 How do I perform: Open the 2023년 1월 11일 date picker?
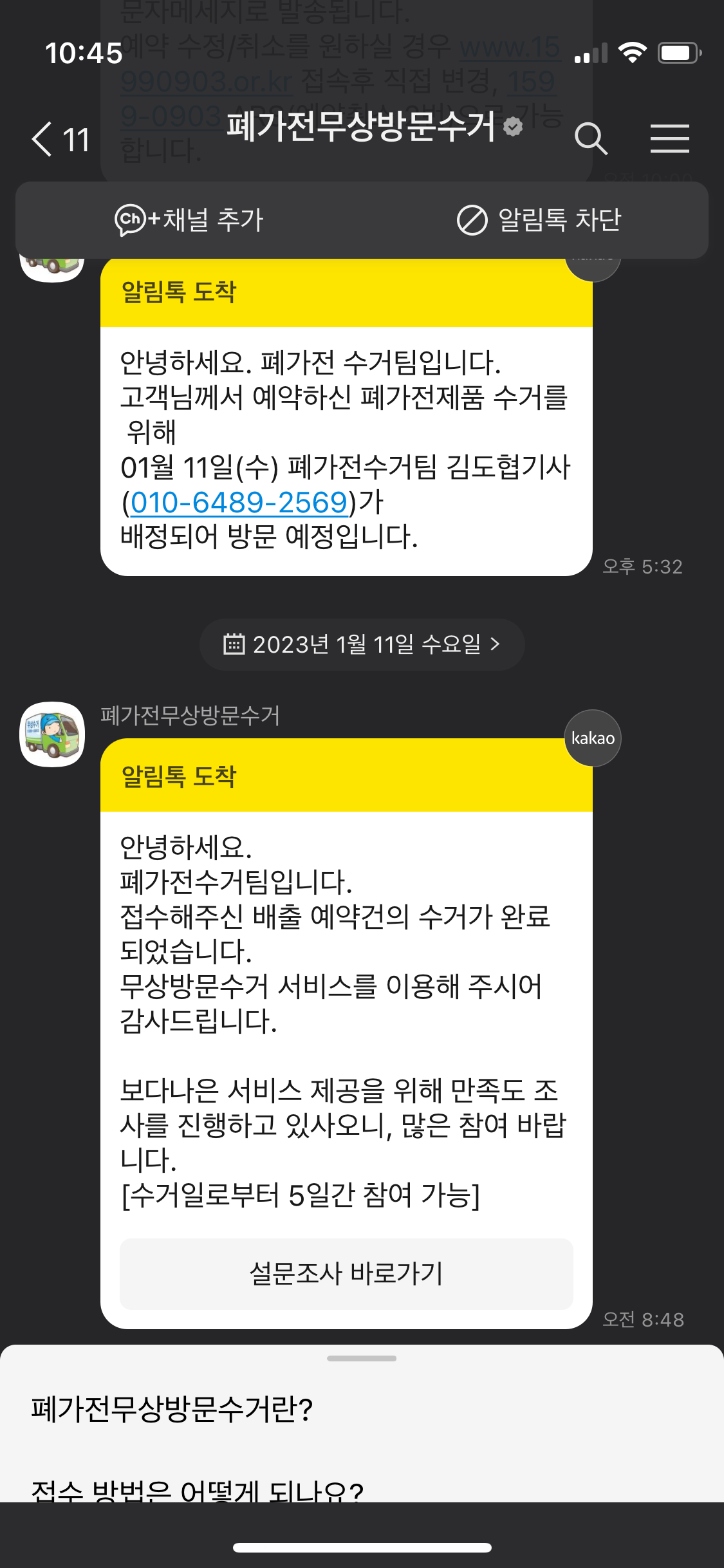click(x=362, y=644)
